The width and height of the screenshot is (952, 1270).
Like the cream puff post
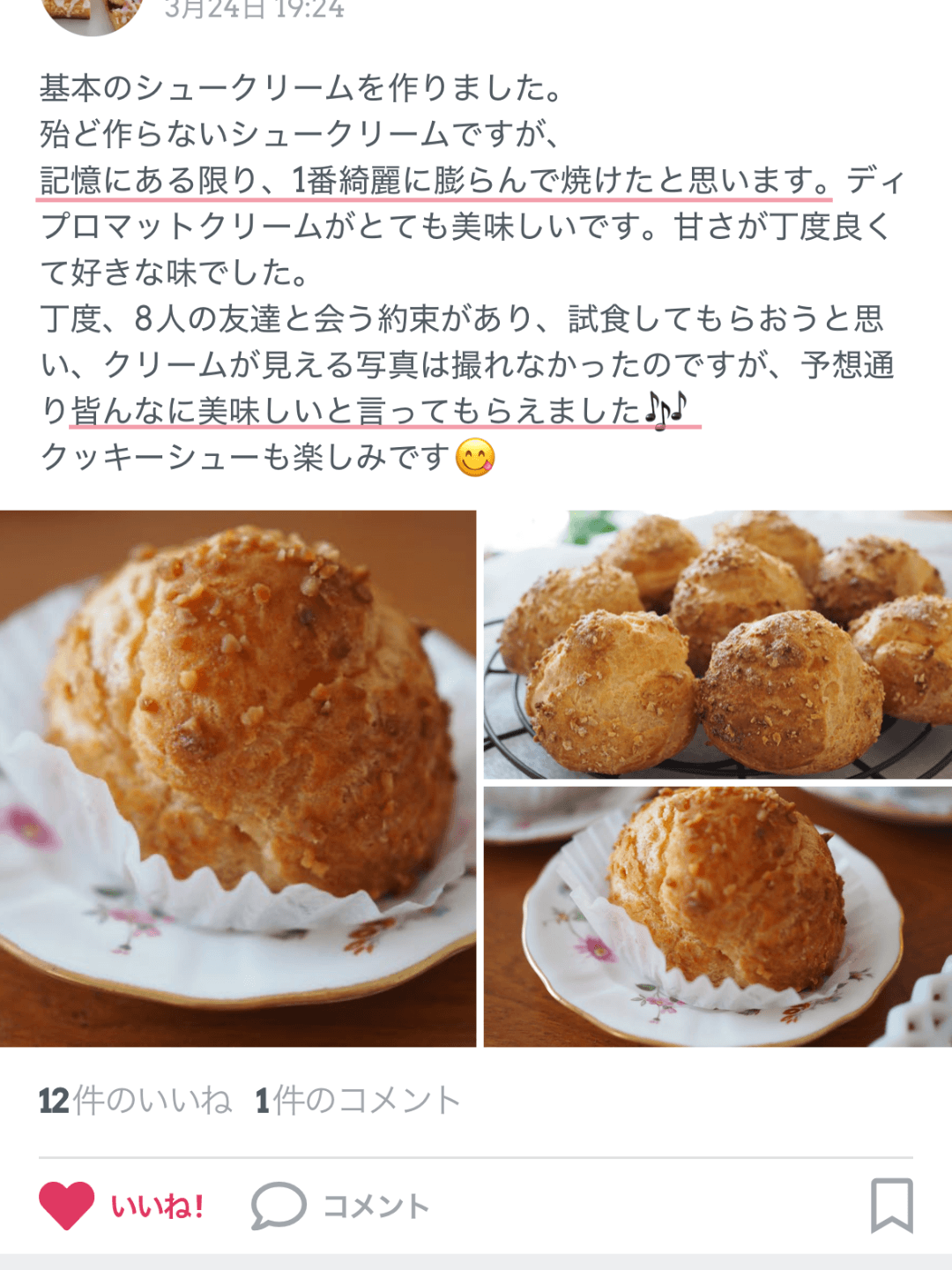pos(122,1205)
